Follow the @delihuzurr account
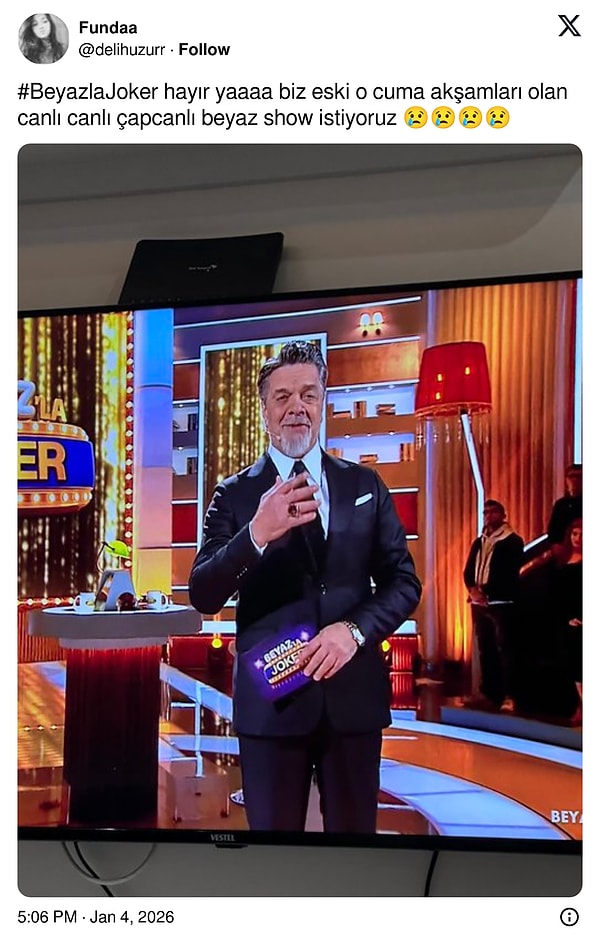 click(x=204, y=49)
